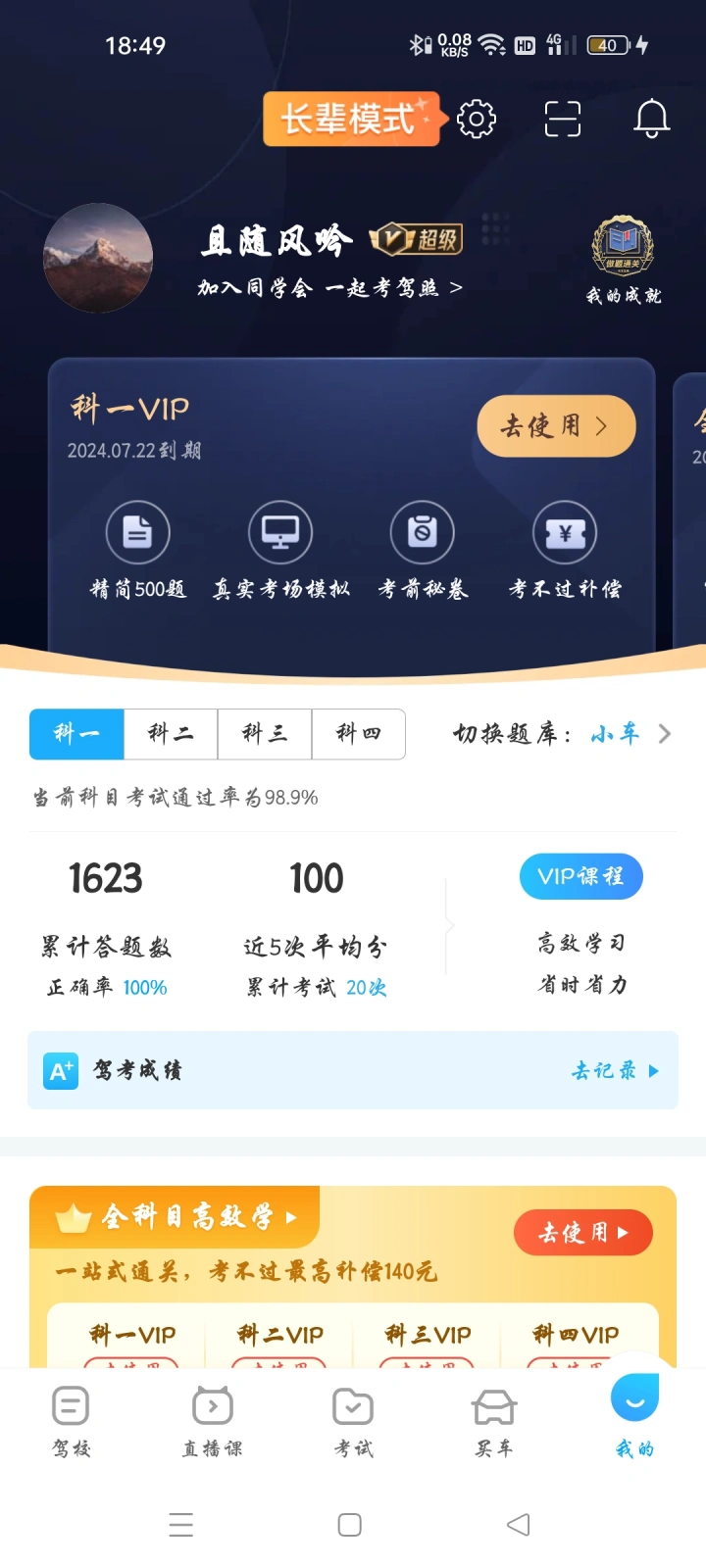Switch to the 科三 tab
706x1568 pixels.
(265, 734)
